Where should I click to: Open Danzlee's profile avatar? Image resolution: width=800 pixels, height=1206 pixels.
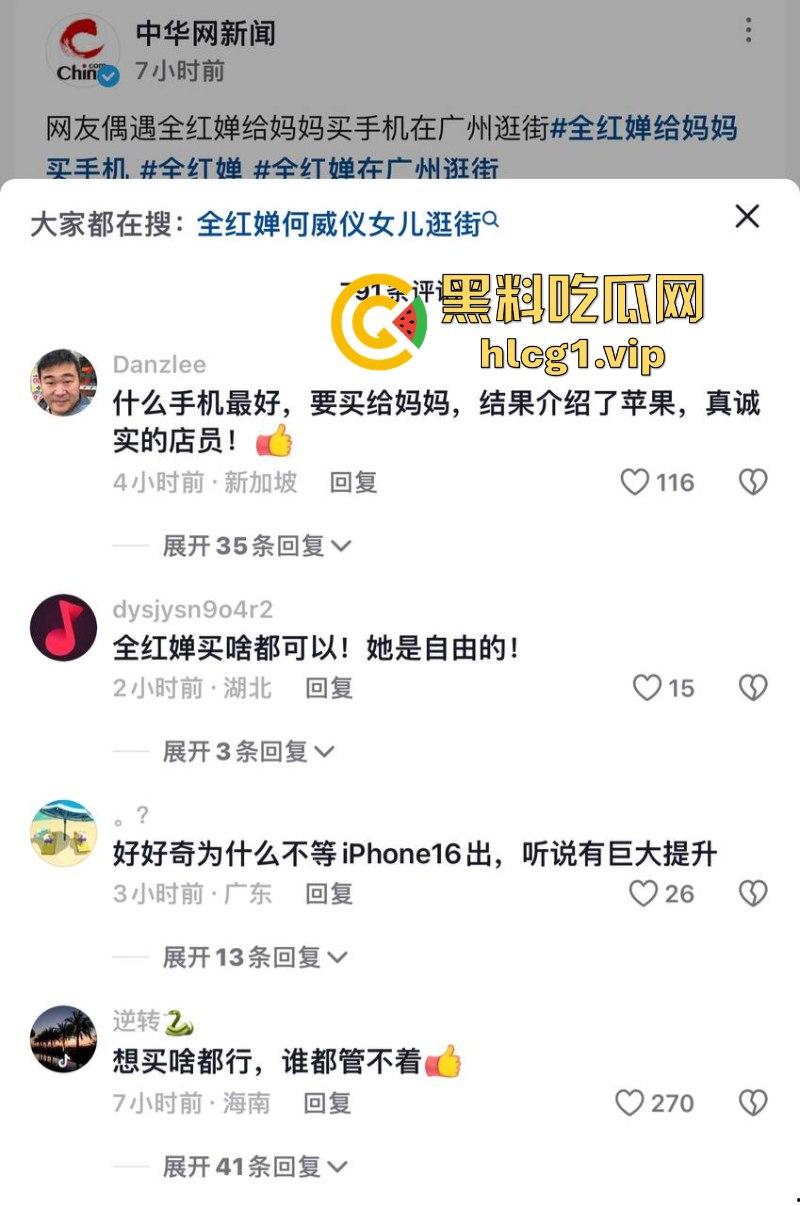tap(64, 383)
